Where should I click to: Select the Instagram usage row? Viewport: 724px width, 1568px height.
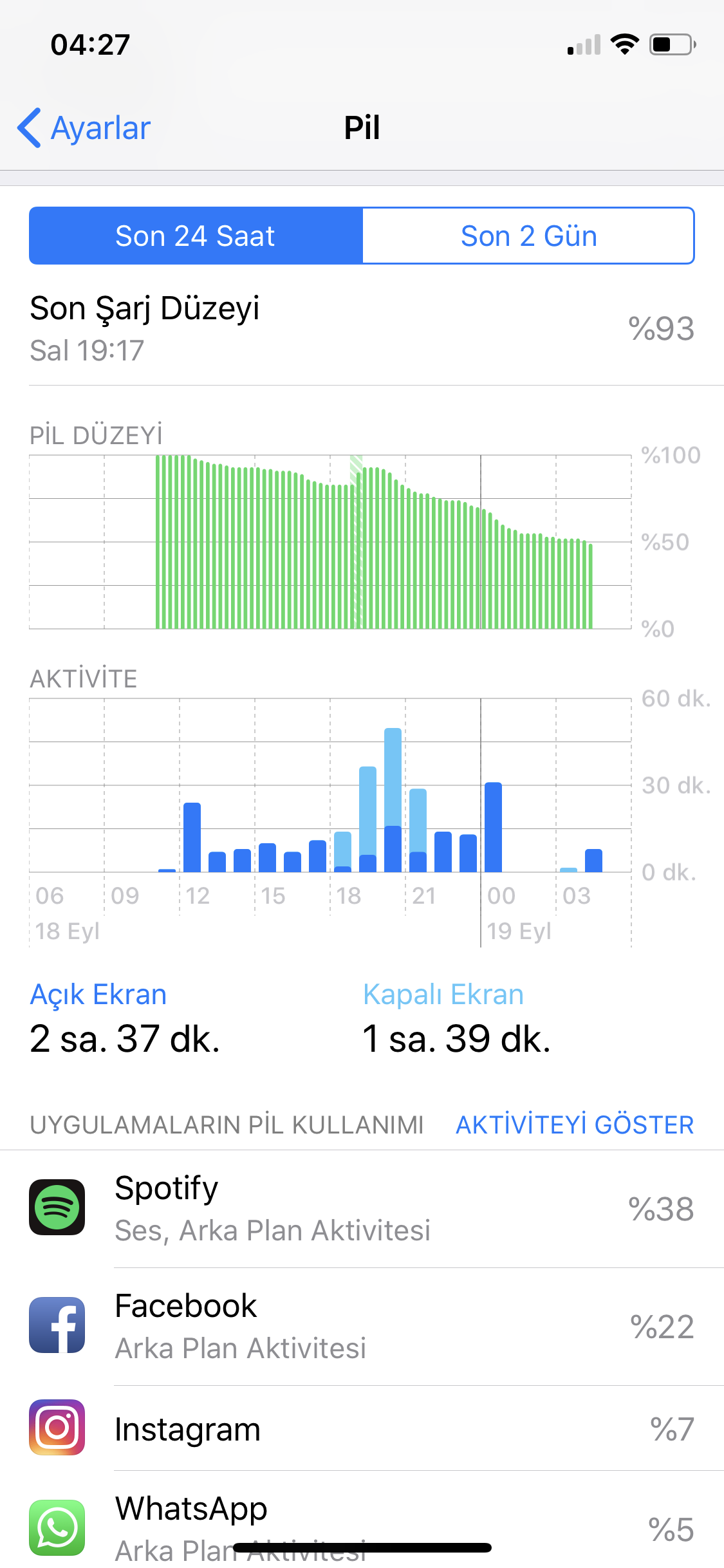point(362,1428)
